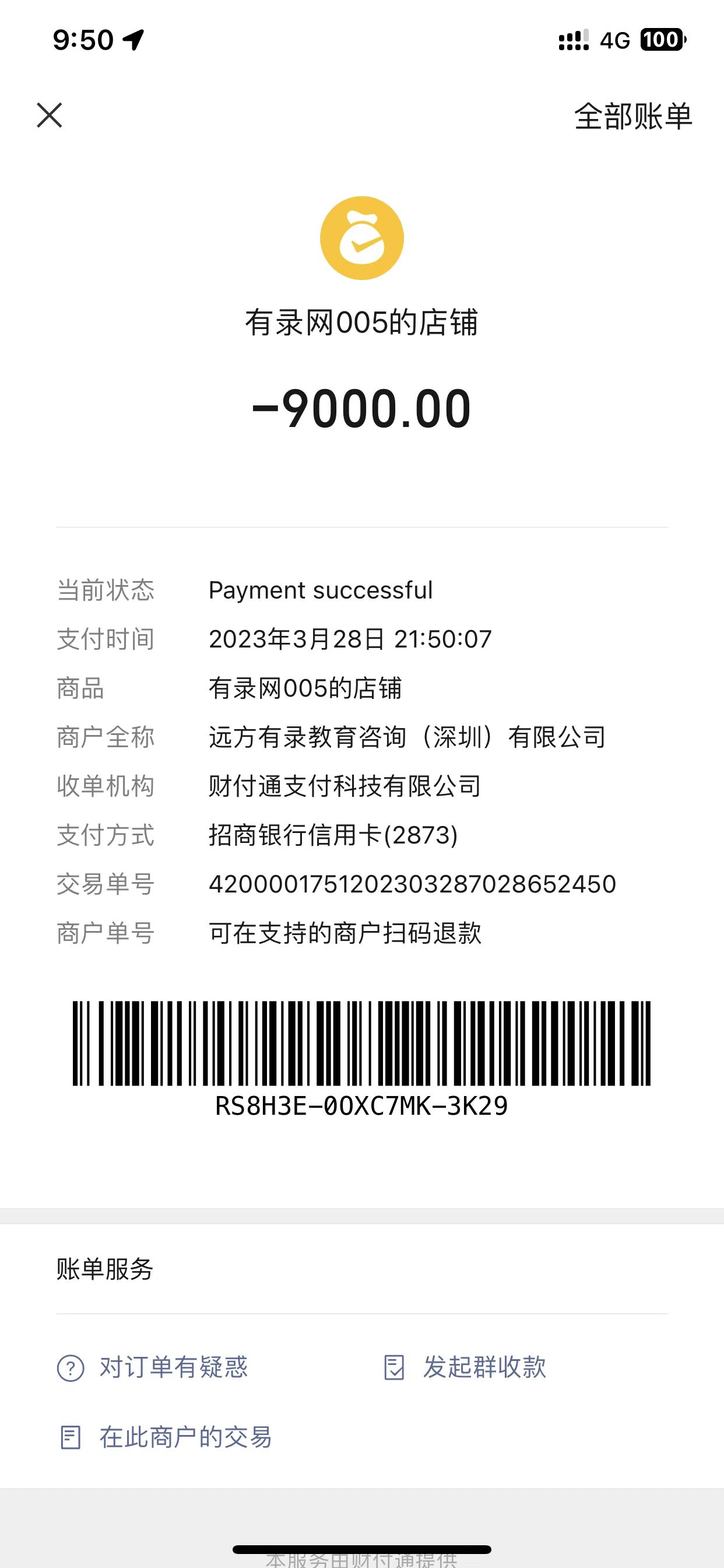The width and height of the screenshot is (724, 1568).
Task: Tap 对订单有疑惑 order question link
Action: (173, 1367)
